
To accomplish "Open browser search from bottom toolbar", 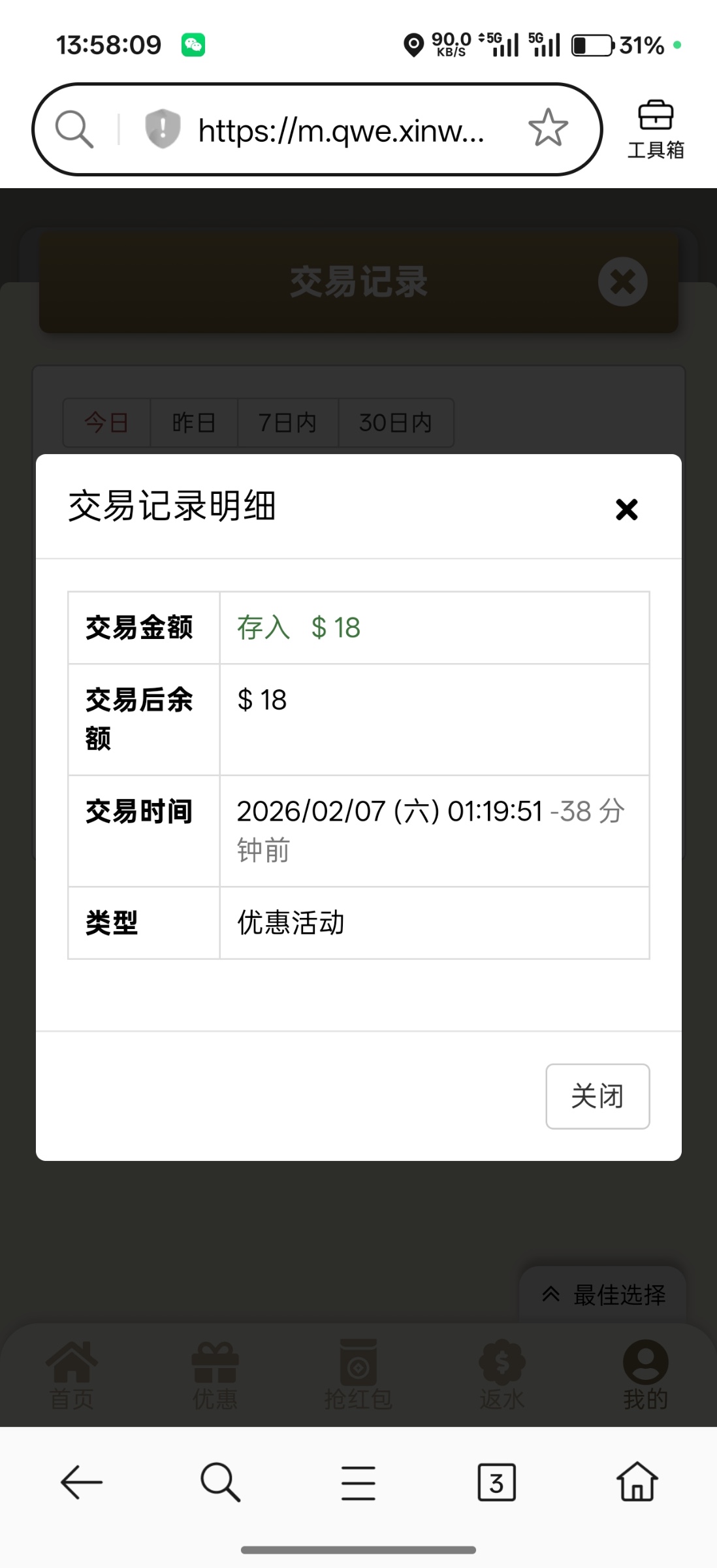I will click(220, 1482).
